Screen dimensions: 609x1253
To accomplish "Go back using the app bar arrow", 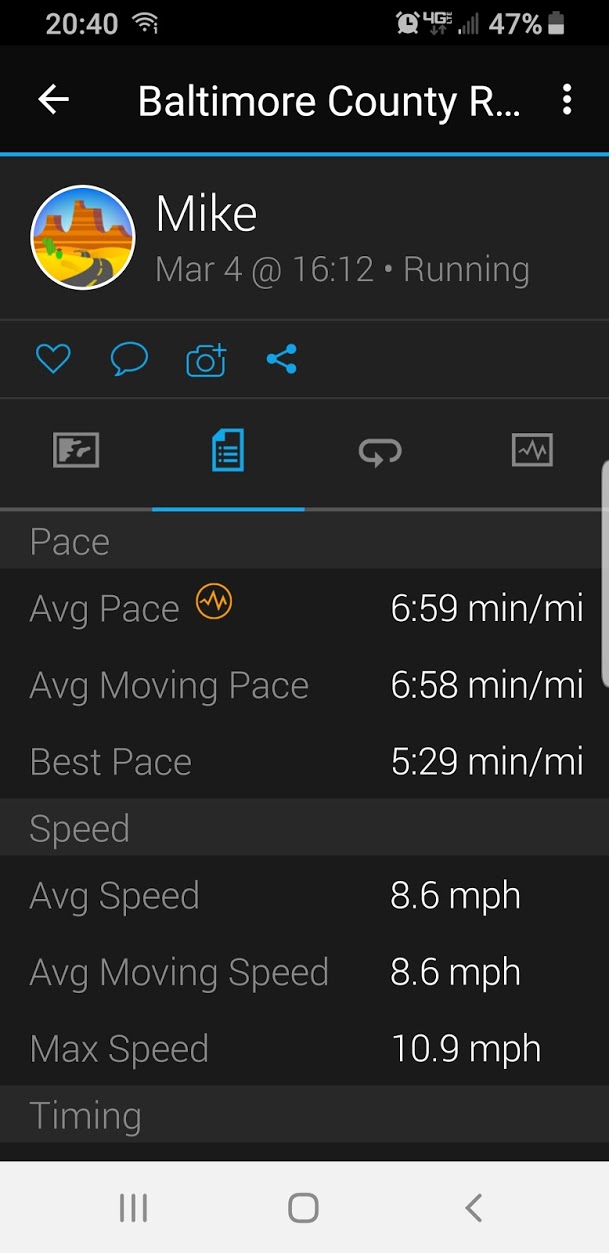I will point(53,99).
